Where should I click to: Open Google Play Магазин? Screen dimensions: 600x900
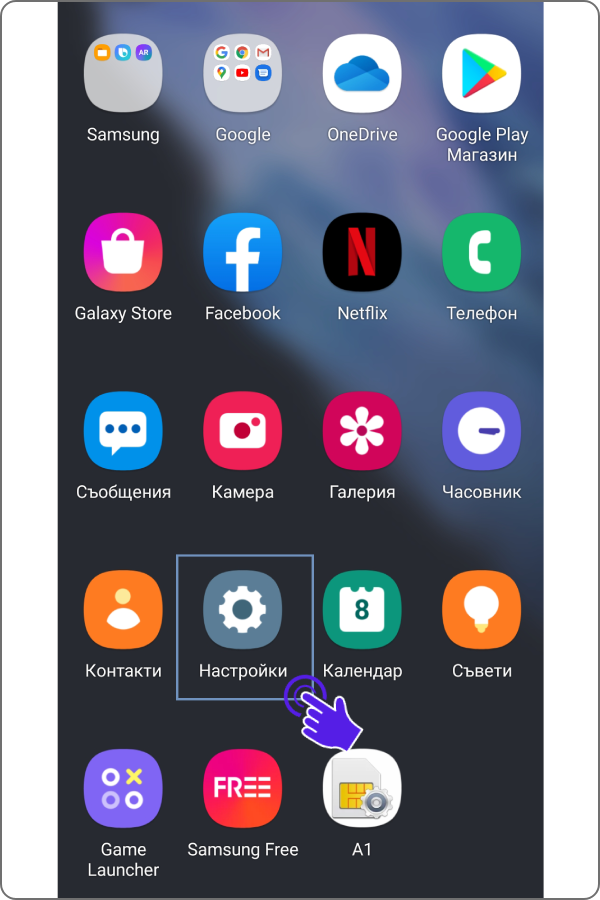pos(482,74)
